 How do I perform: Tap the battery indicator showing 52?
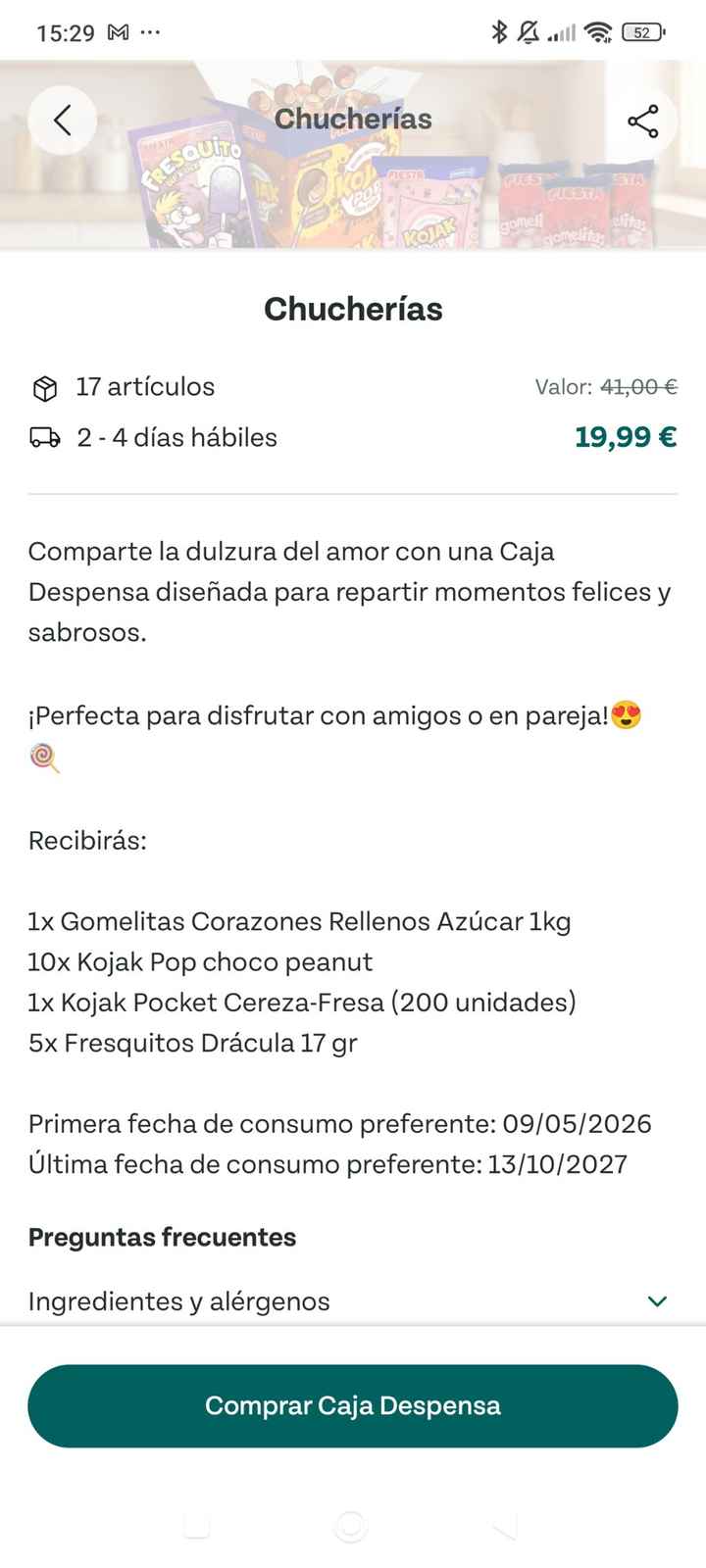tap(648, 30)
